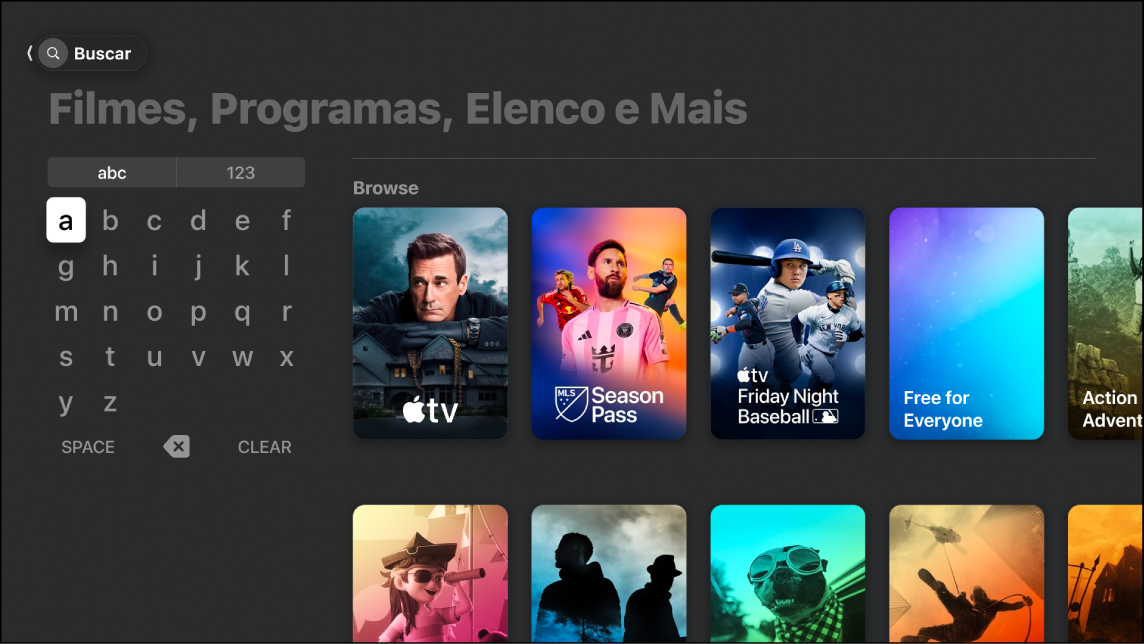Viewport: 1144px width, 644px height.
Task: Browse the Free for Everyone card
Action: coord(966,323)
